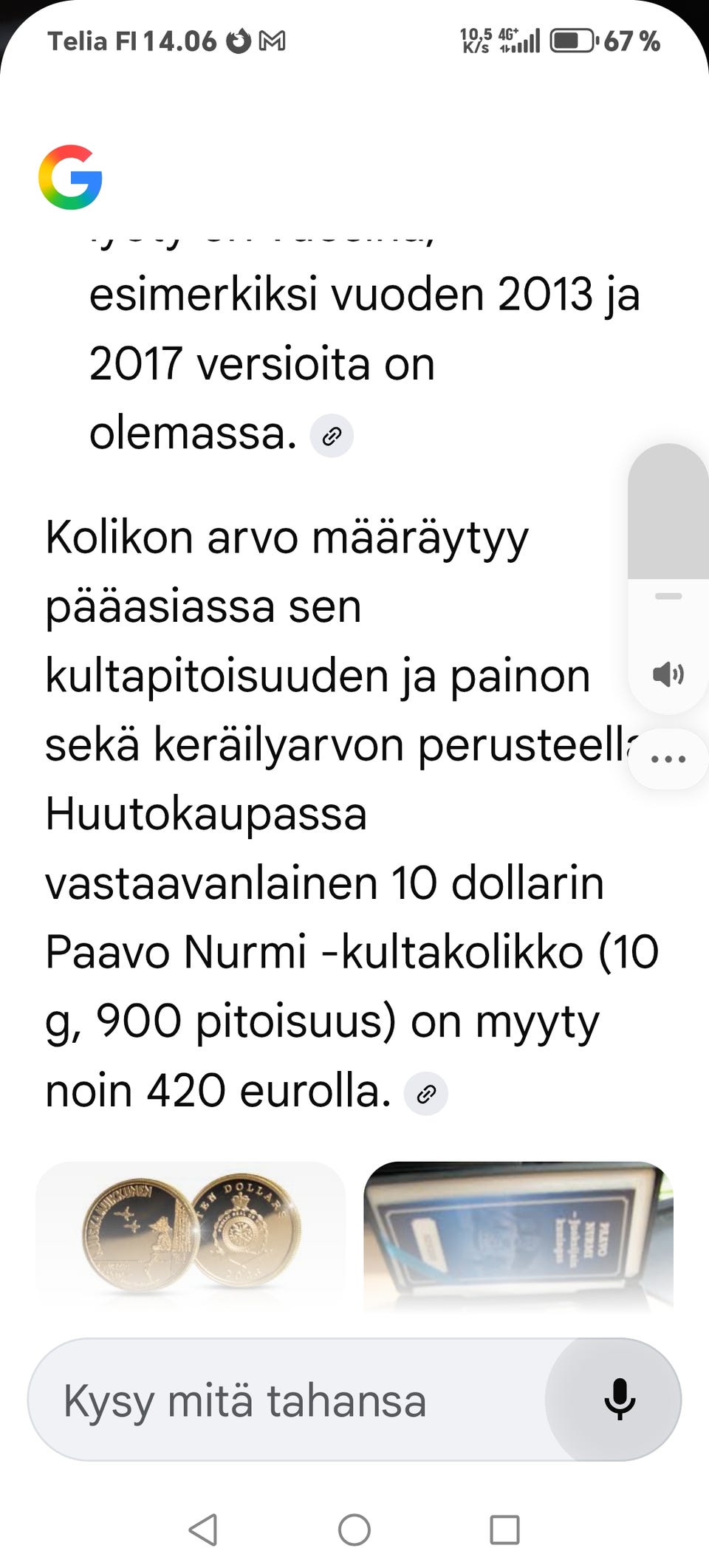This screenshot has height=1568, width=709.
Task: Open the link icon after 'olemassa'
Action: [332, 436]
